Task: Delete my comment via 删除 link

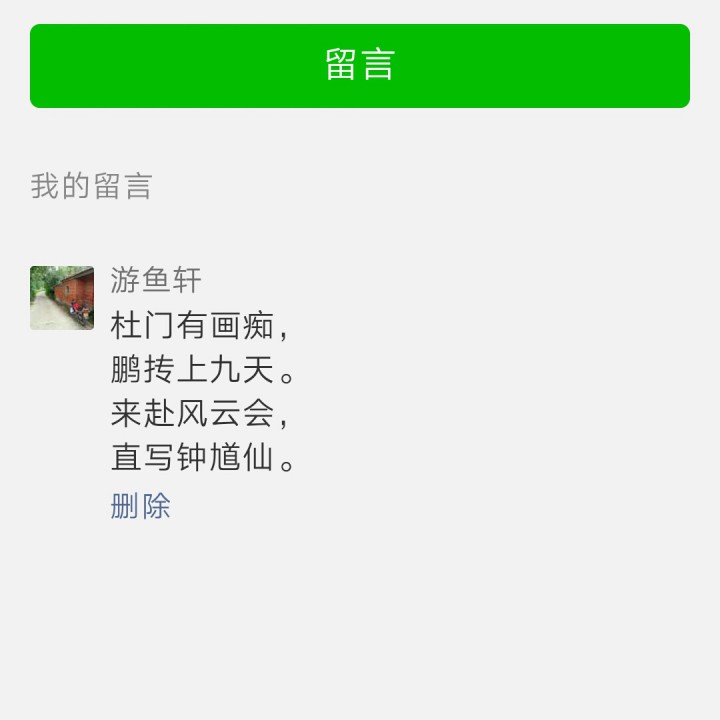Action: click(140, 506)
